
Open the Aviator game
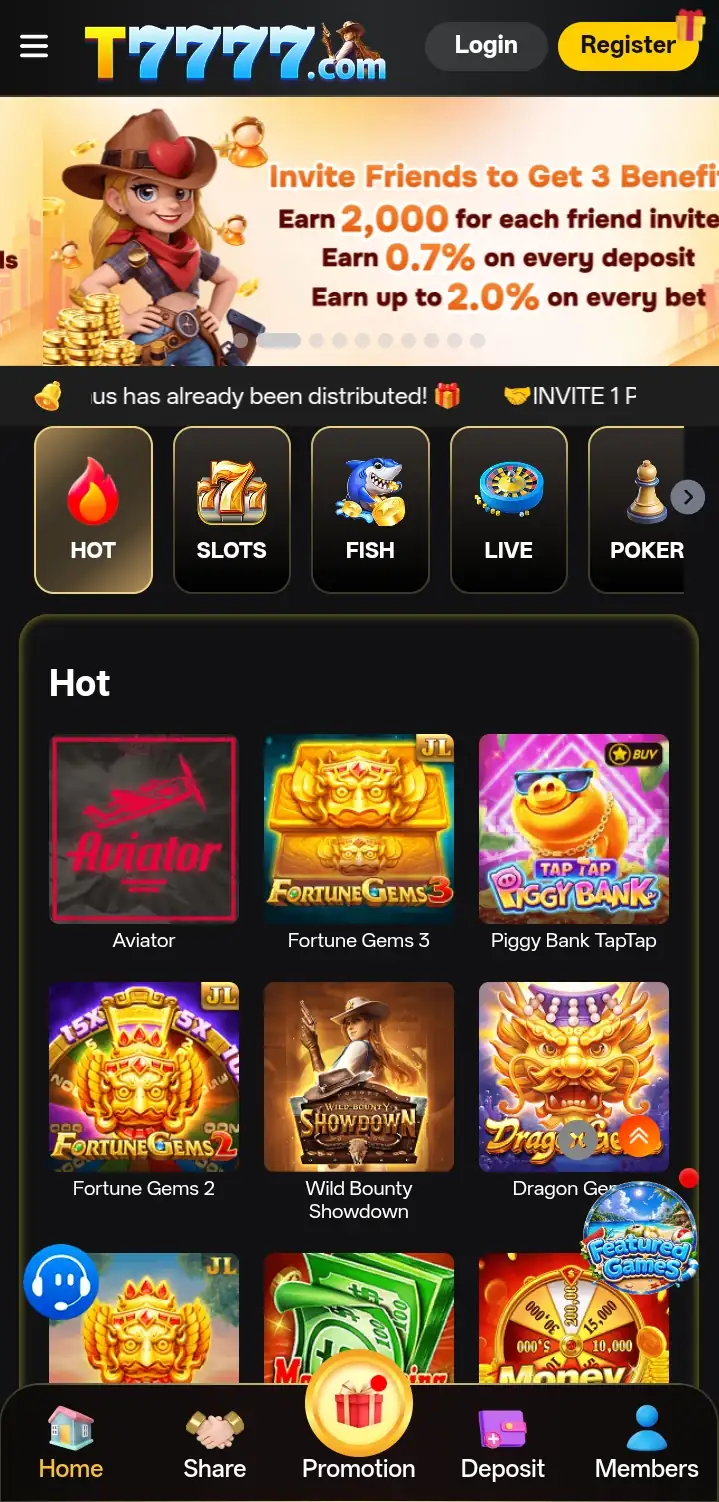(x=144, y=842)
